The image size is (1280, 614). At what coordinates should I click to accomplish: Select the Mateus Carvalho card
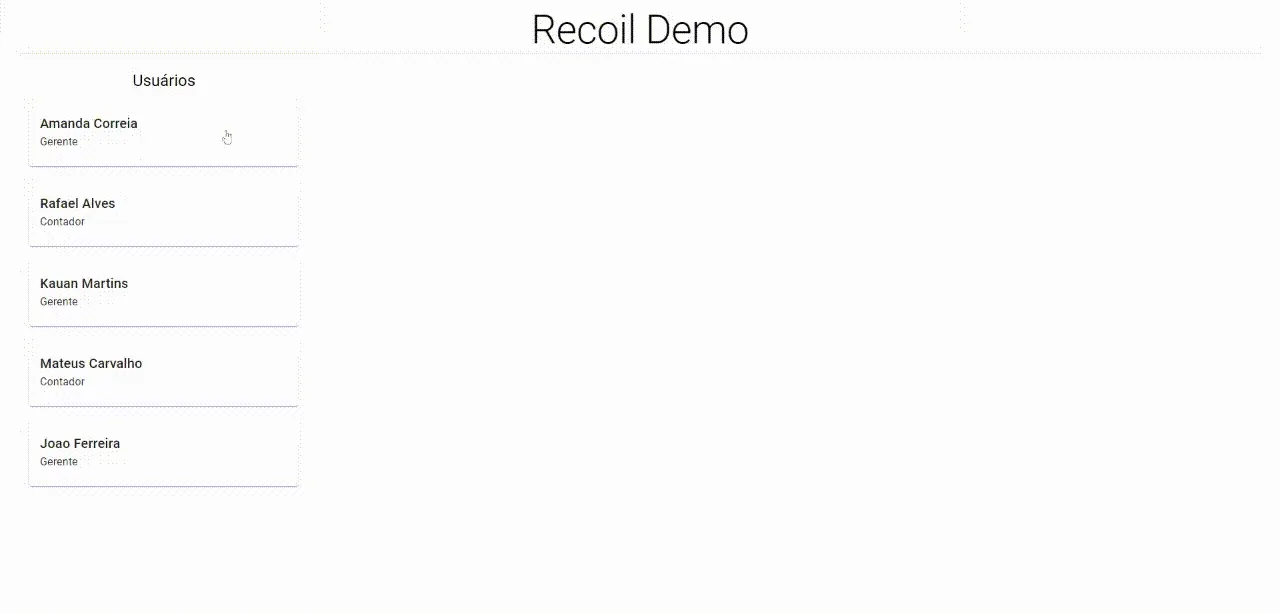163,372
